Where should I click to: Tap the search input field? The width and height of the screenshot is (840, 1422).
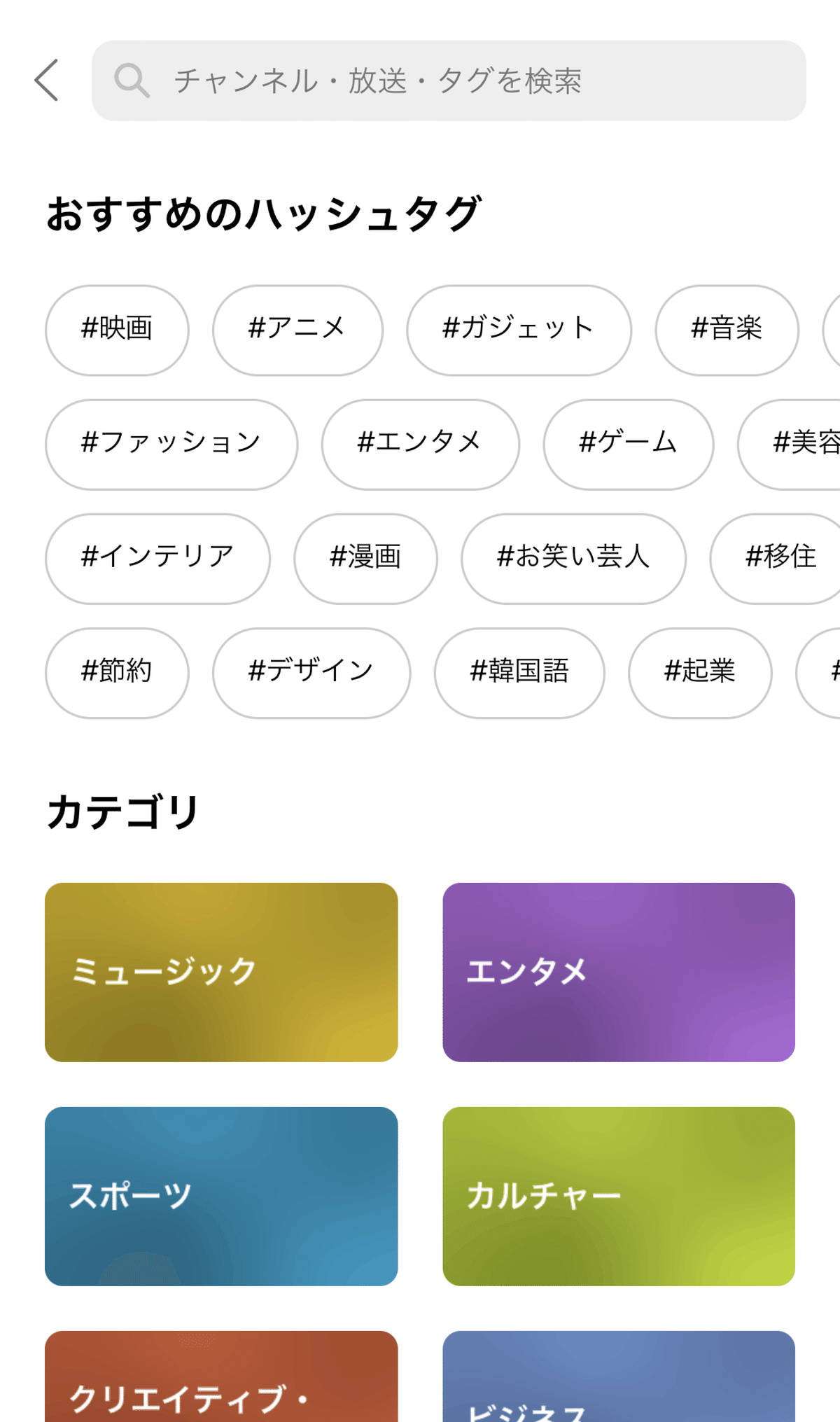coord(420,79)
